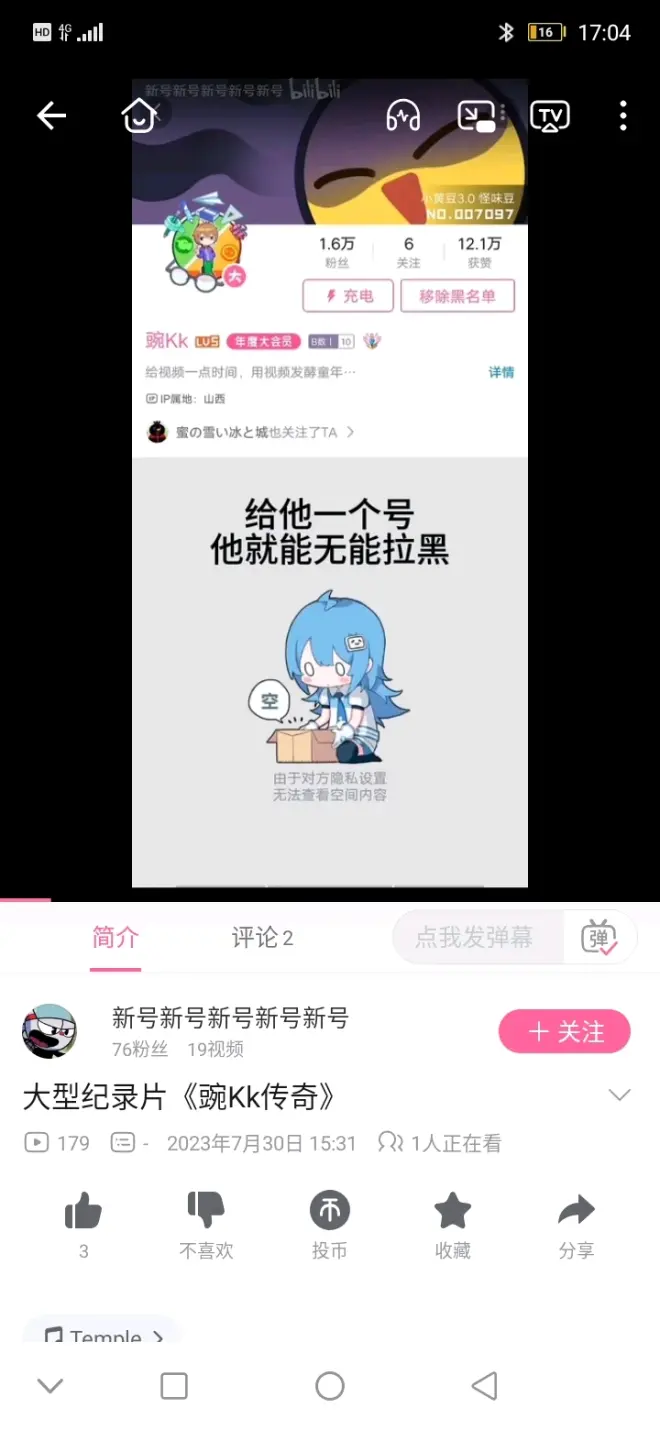The height and width of the screenshot is (1430, 660).
Task: Tap the 点我发弹幕 input field
Action: (x=475, y=937)
